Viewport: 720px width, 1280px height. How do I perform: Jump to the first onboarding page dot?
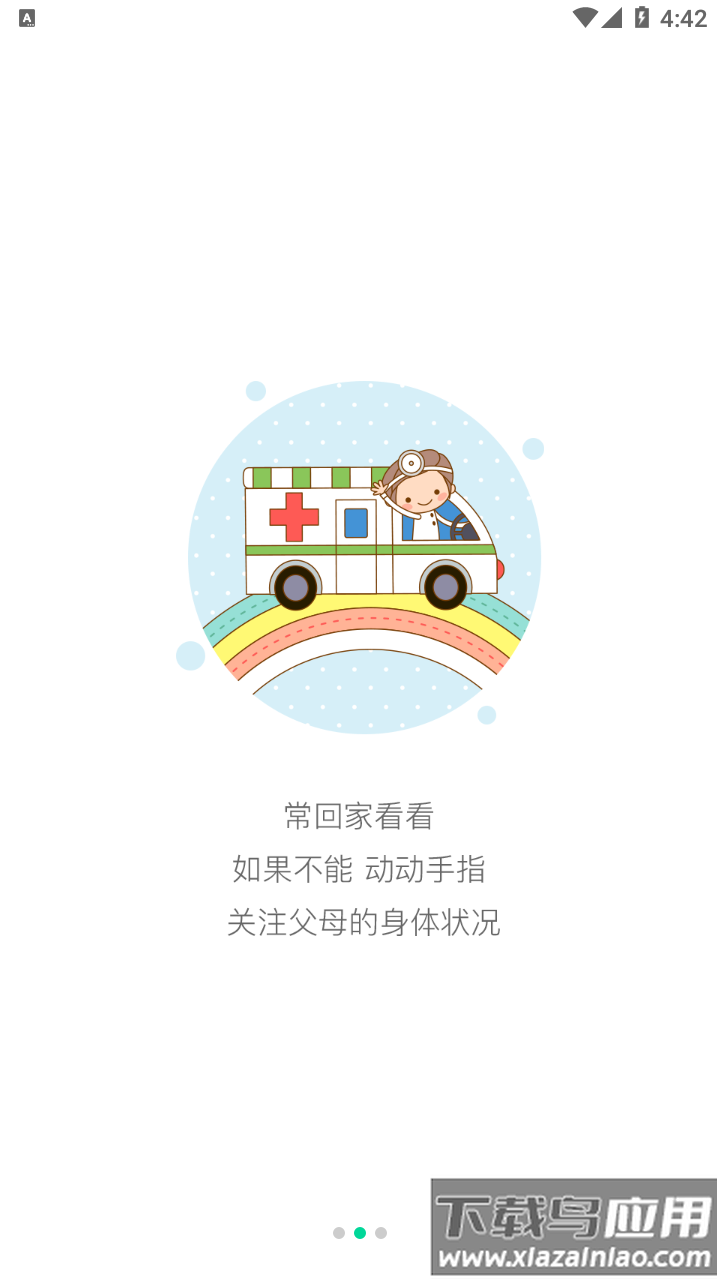(x=339, y=1233)
